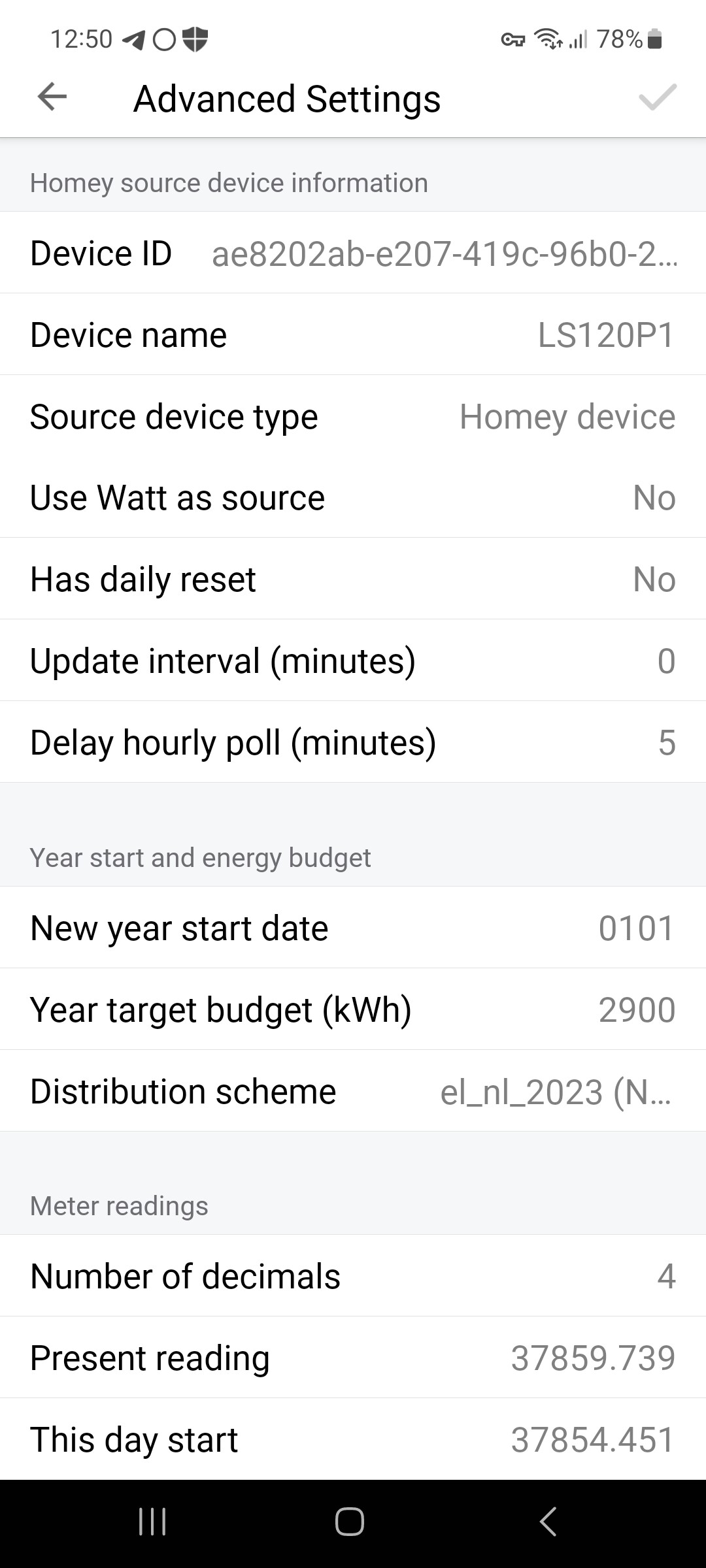Edit Delay hourly poll (minutes) value
This screenshot has height=1568, width=706.
coord(353,742)
